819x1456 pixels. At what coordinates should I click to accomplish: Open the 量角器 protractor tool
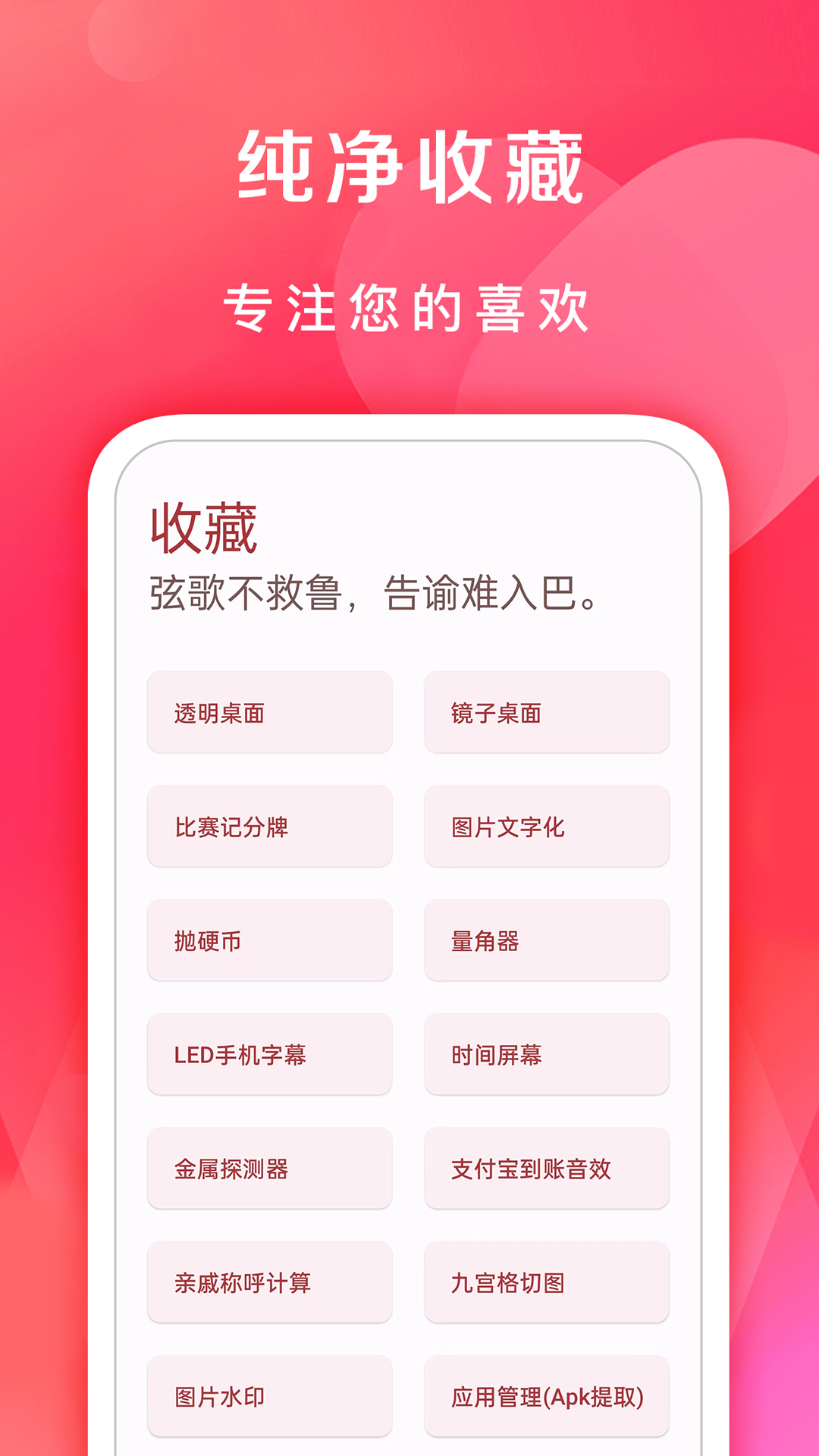(x=548, y=941)
